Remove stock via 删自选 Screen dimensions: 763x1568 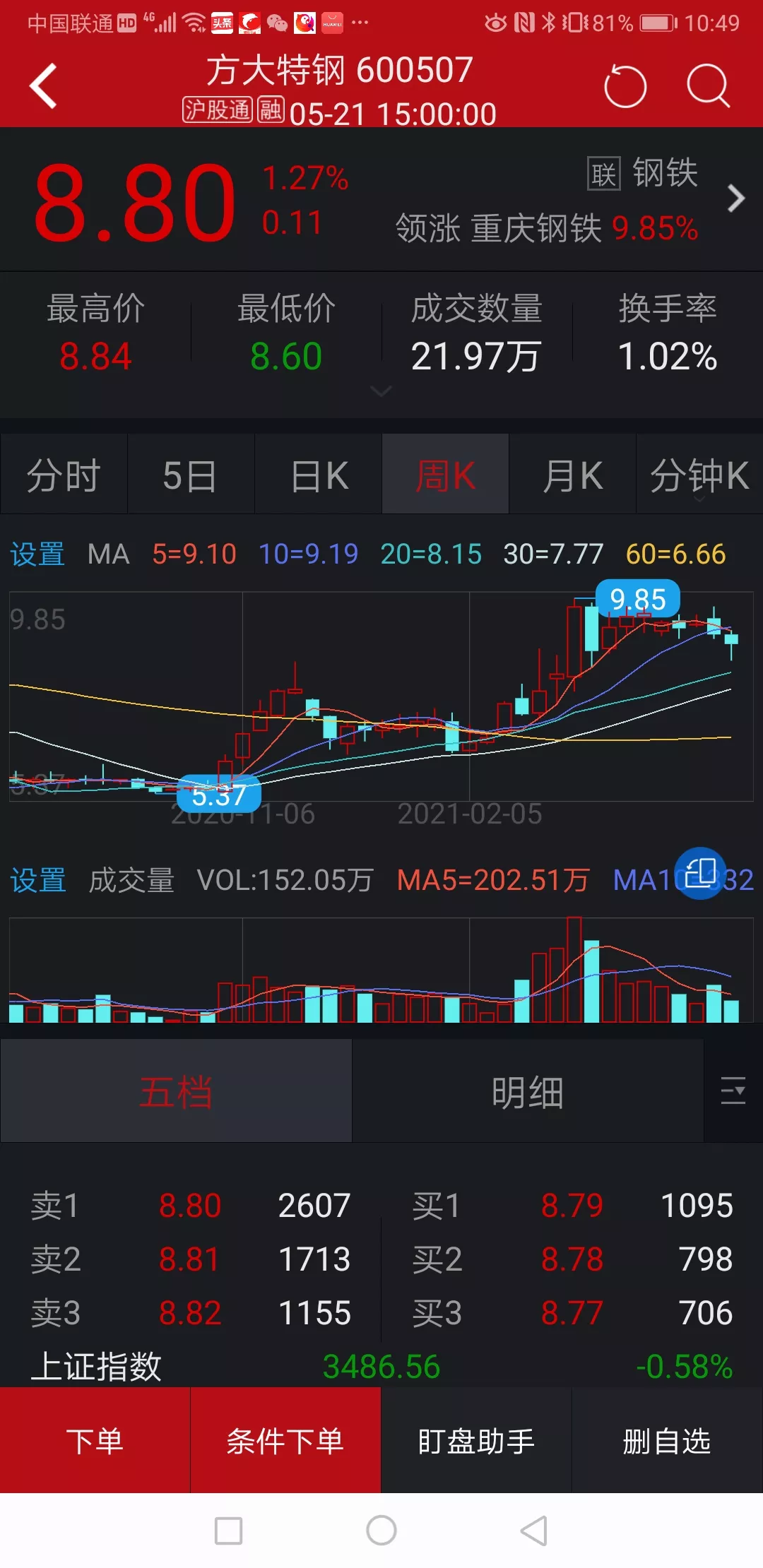coord(667,1441)
